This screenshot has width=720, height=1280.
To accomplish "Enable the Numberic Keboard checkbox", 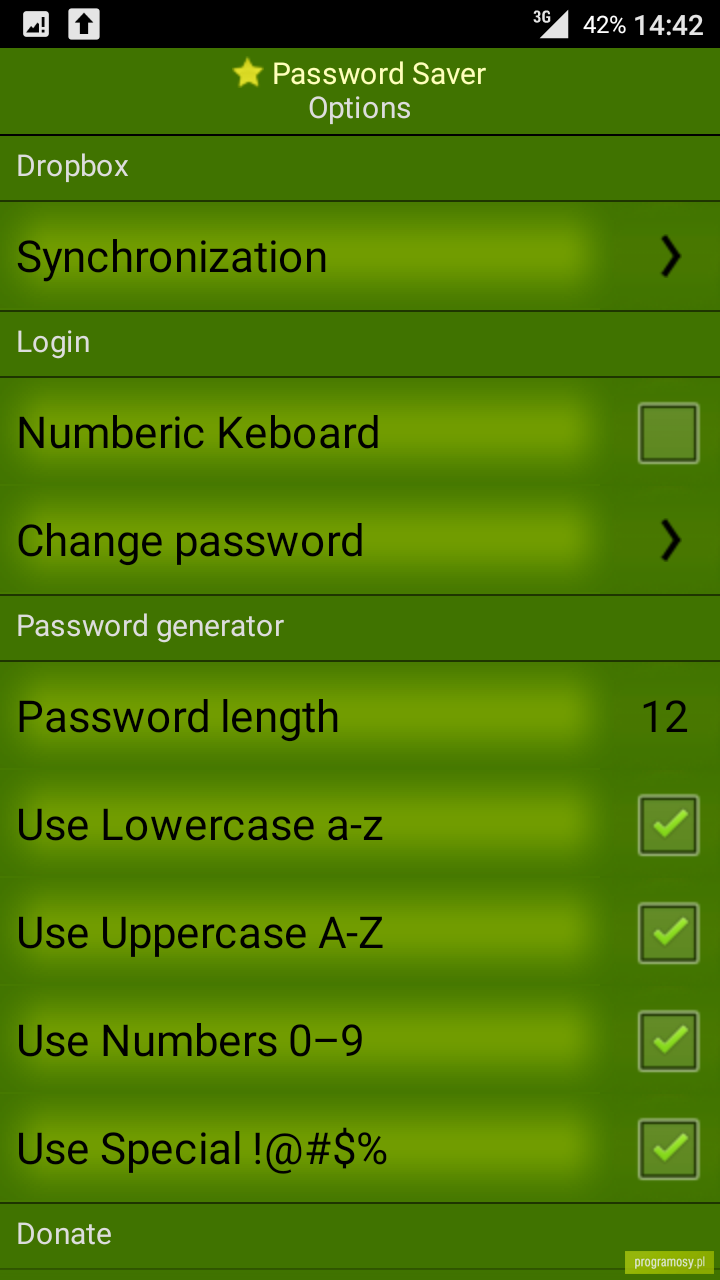I will 669,434.
